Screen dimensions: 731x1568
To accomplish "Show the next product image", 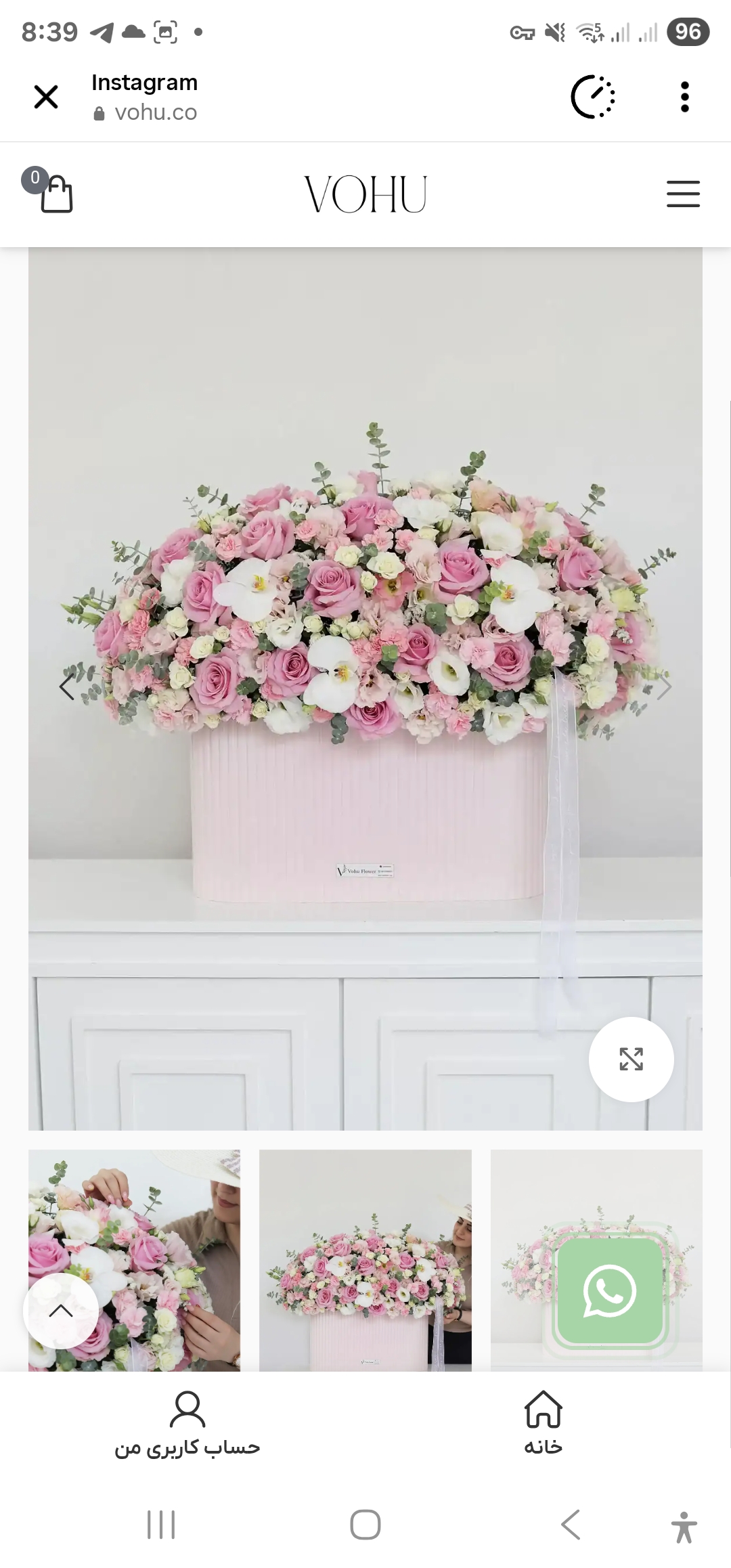I will click(665, 687).
